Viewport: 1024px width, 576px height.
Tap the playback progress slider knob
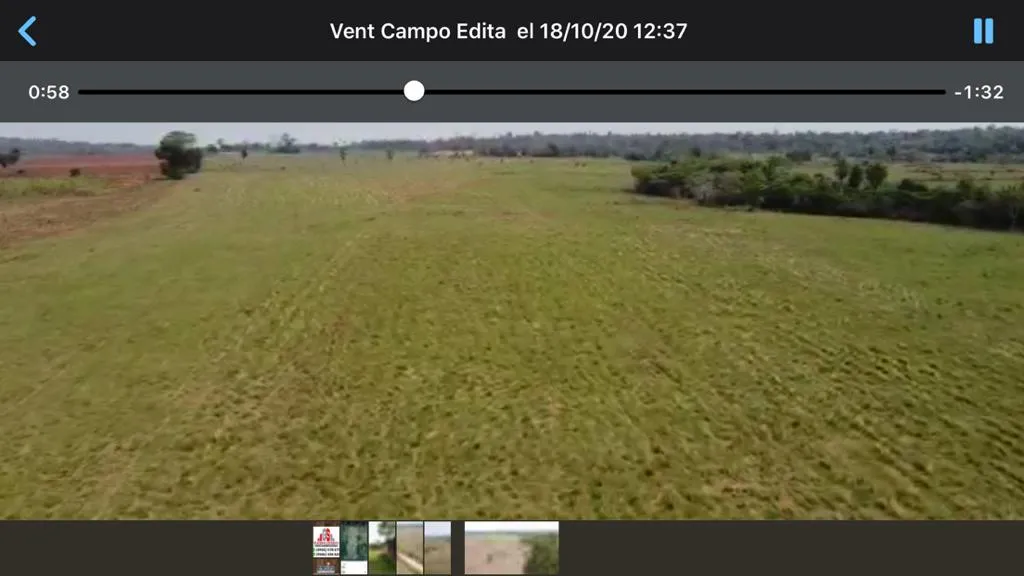pyautogui.click(x=413, y=91)
